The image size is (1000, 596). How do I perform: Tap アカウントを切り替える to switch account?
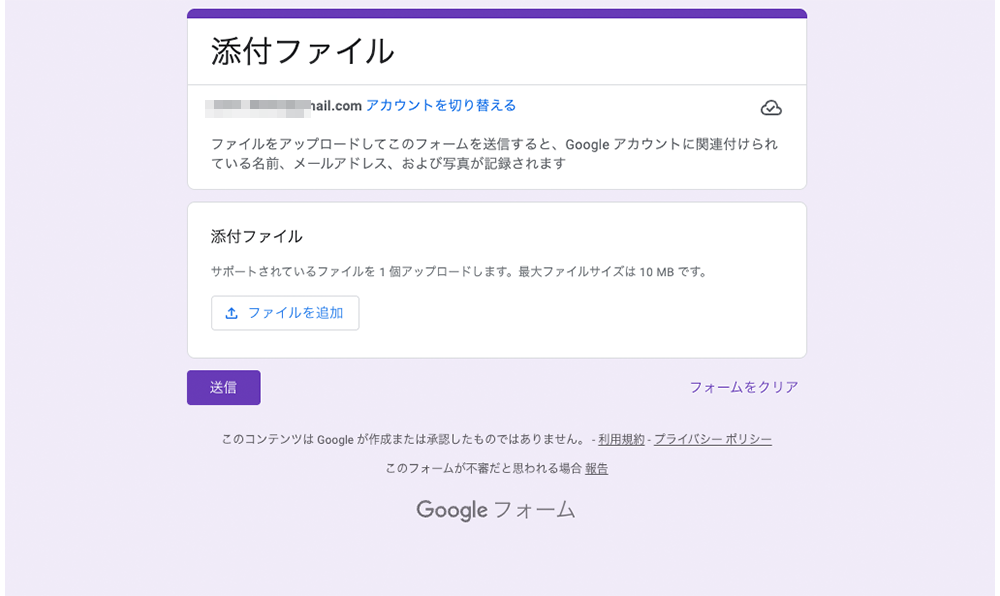(x=441, y=105)
